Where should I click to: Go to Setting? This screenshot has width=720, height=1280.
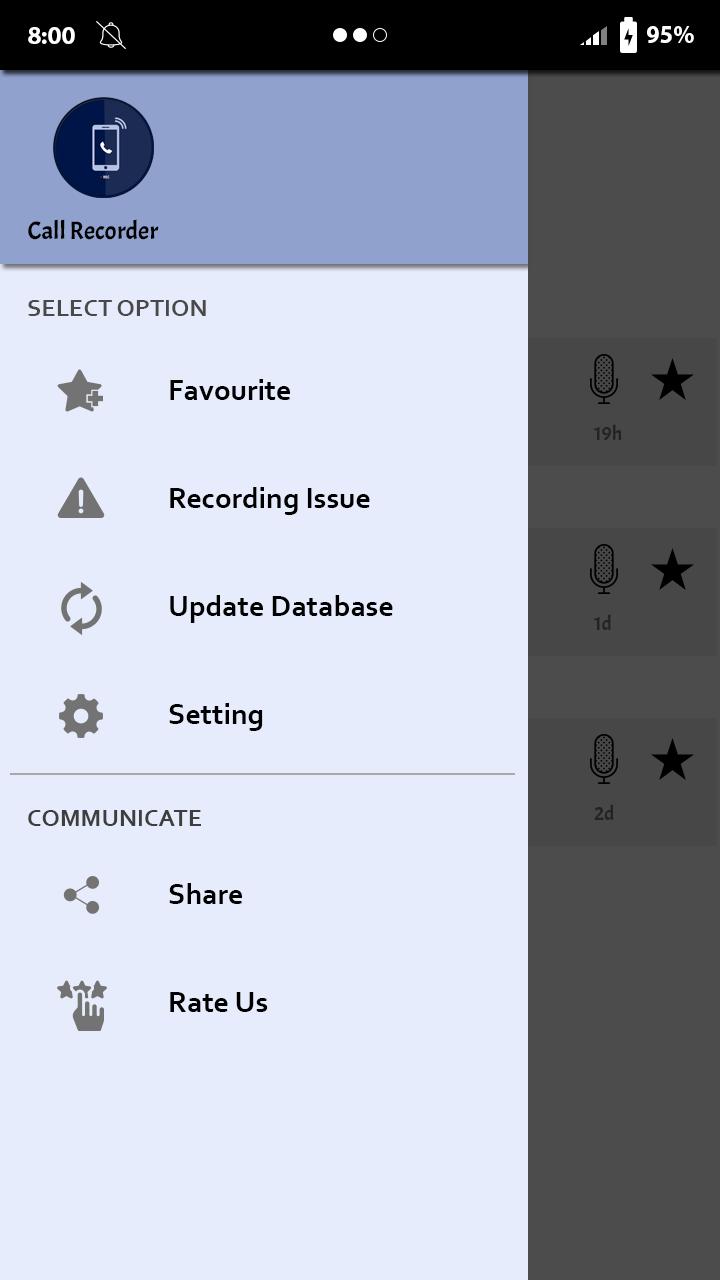[x=215, y=714]
